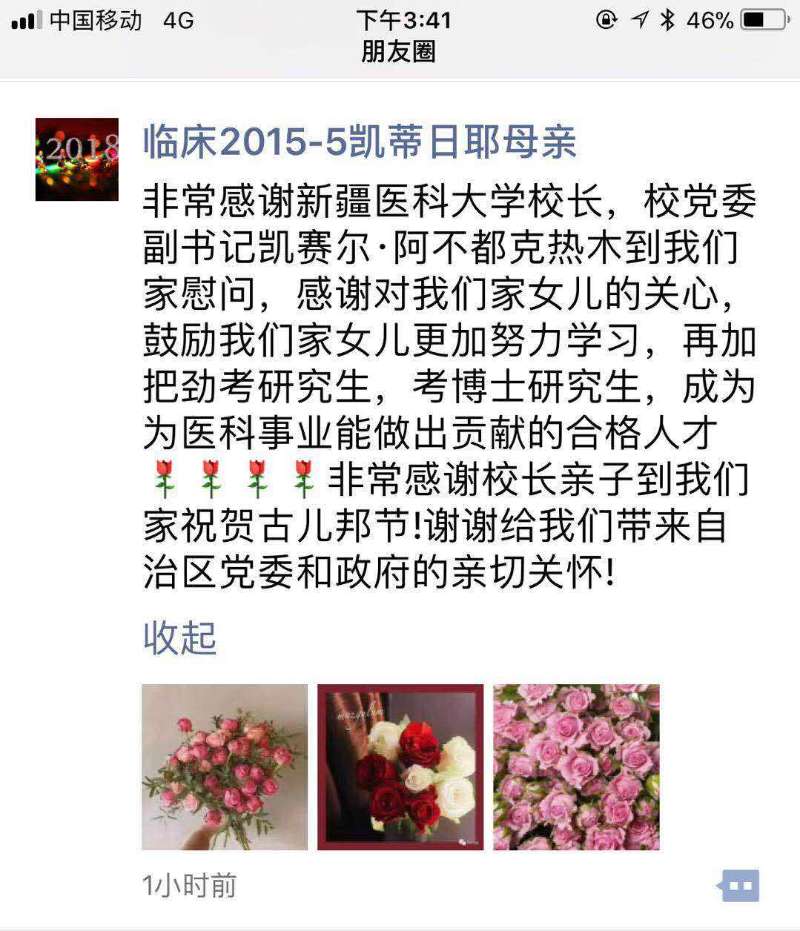View the dense pink roses photo
800x931 pixels.
pos(576,767)
